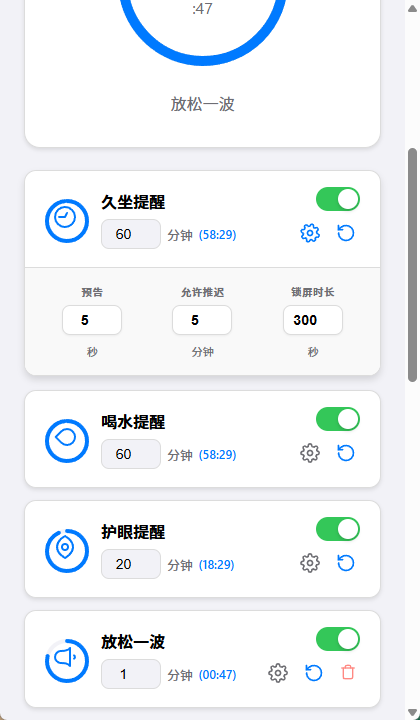Edit the 预告 seconds field

point(92,320)
